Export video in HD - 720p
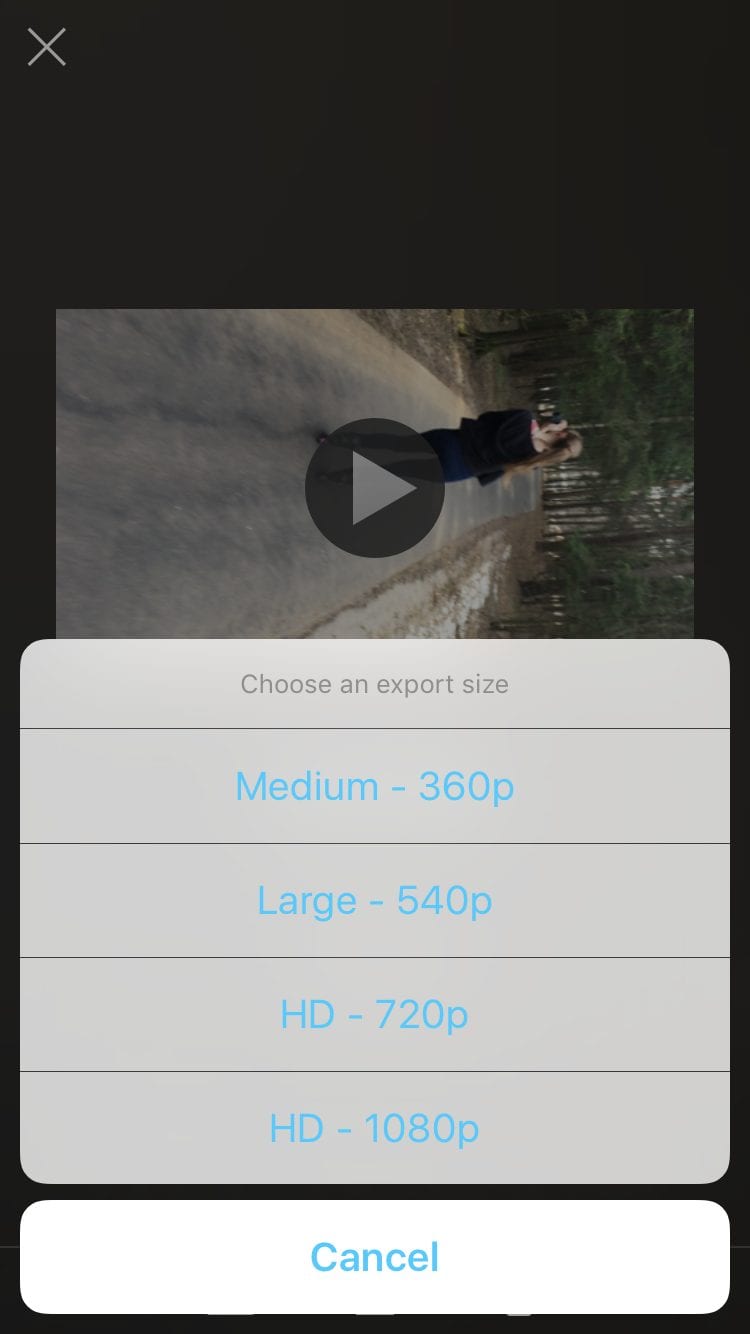The height and width of the screenshot is (1334, 750). [x=375, y=1014]
